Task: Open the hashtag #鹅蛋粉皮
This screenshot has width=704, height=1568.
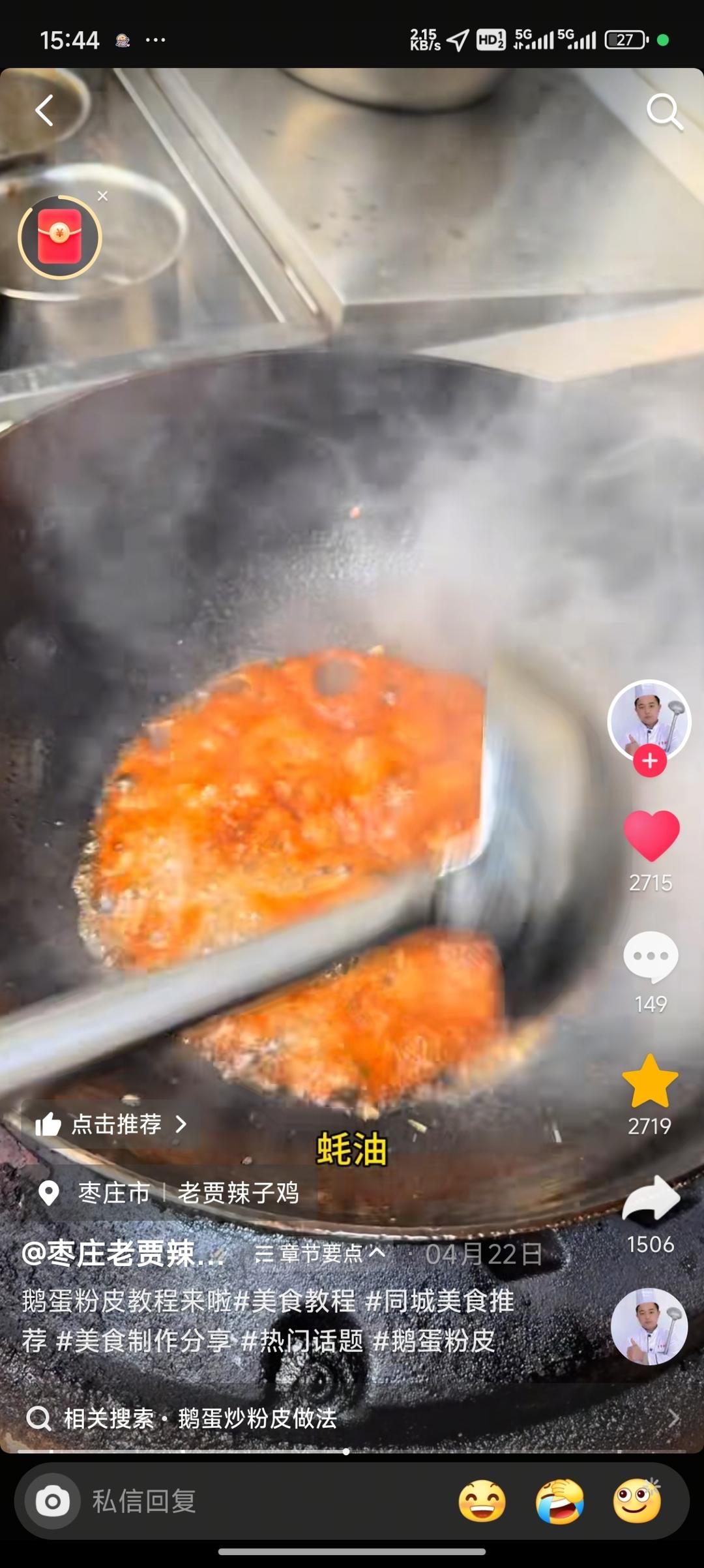Action: coord(436,1340)
